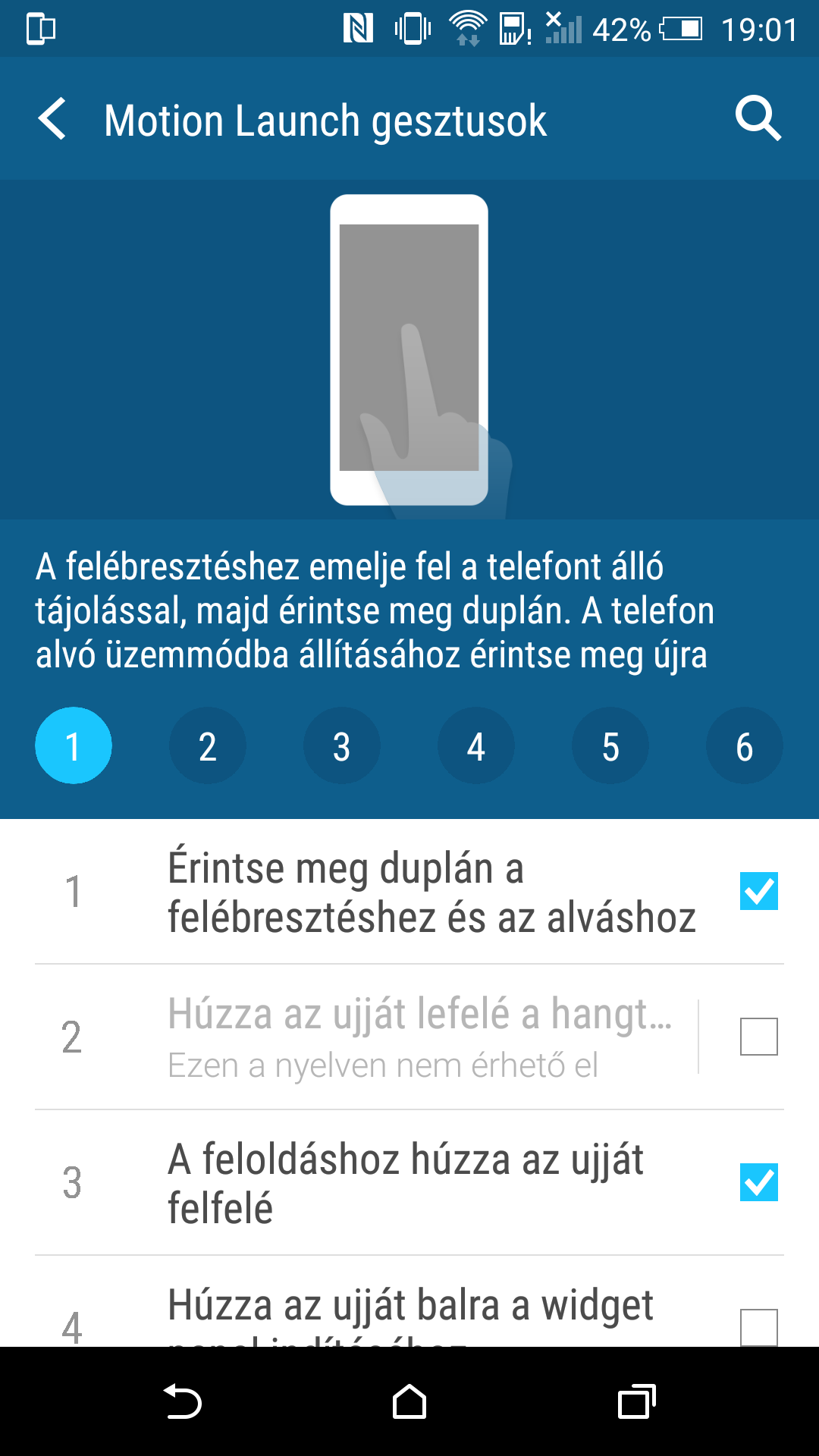The height and width of the screenshot is (1456, 819).
Task: Show gesture step 4 illustration
Action: point(475,746)
